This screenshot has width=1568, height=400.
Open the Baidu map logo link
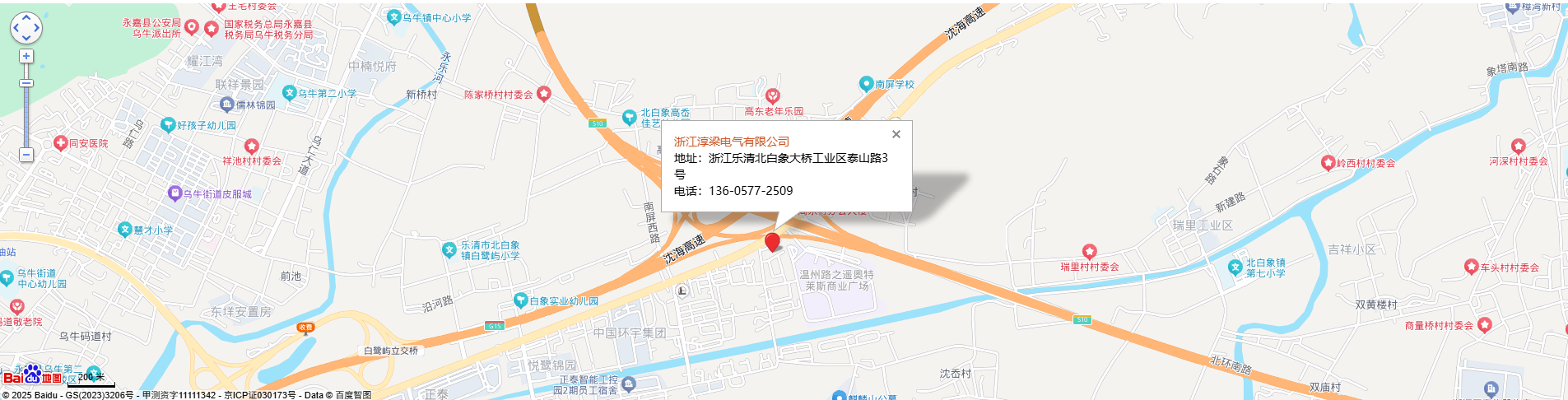(x=33, y=376)
